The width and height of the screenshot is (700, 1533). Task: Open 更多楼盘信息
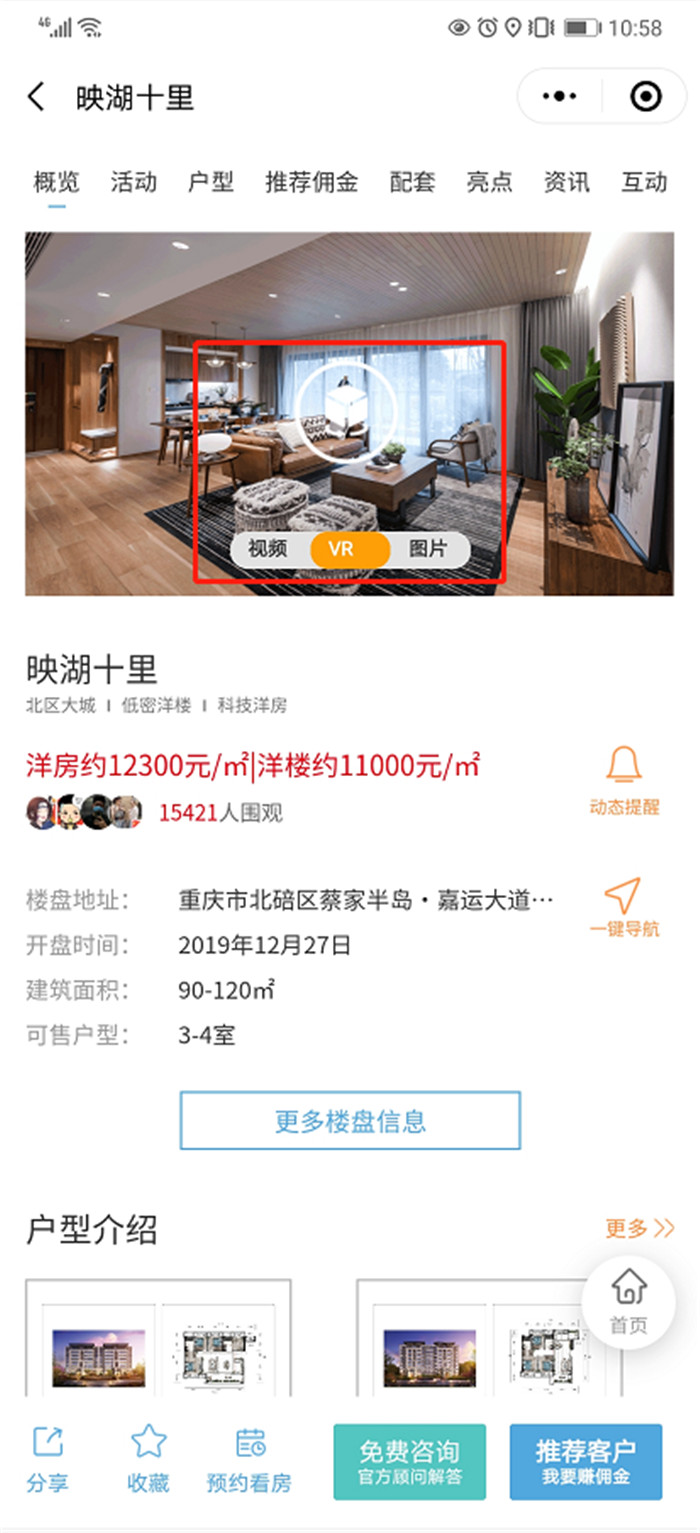click(x=350, y=1120)
